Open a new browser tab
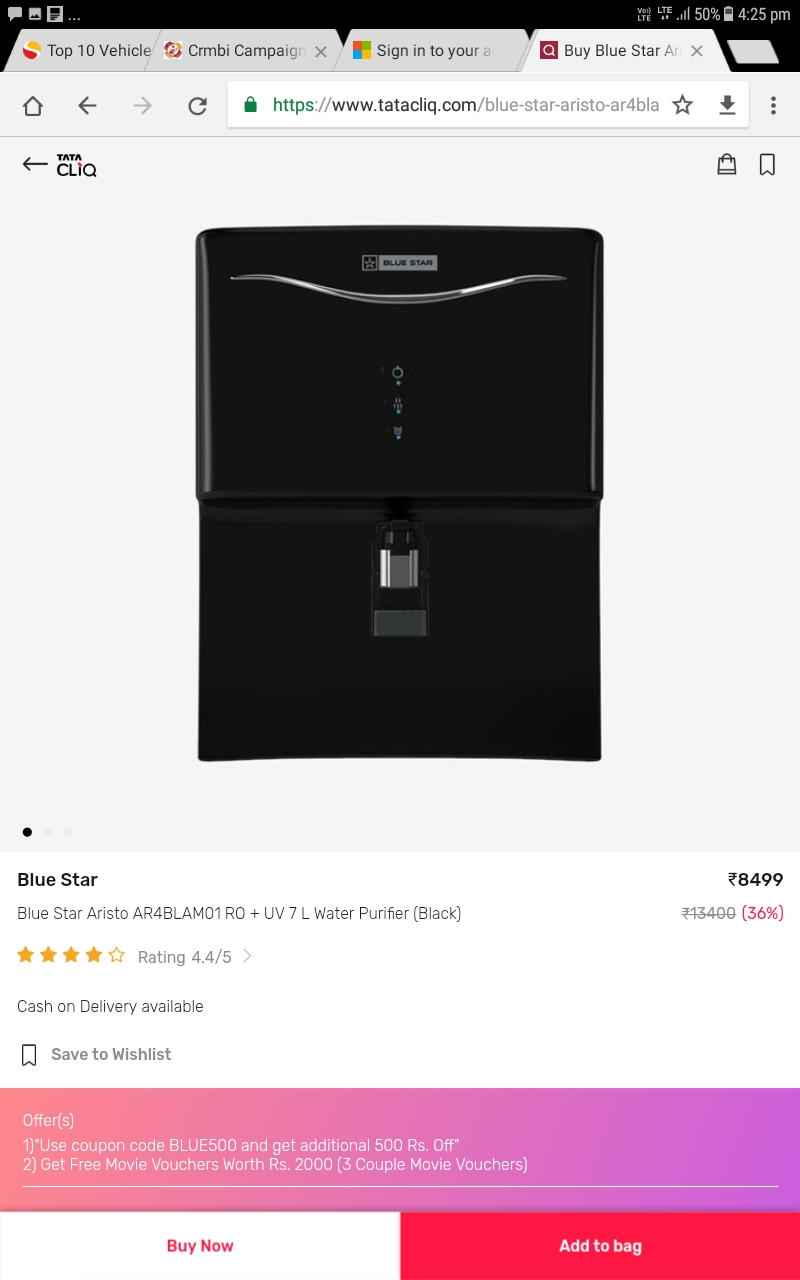This screenshot has height=1280, width=800. [x=752, y=51]
